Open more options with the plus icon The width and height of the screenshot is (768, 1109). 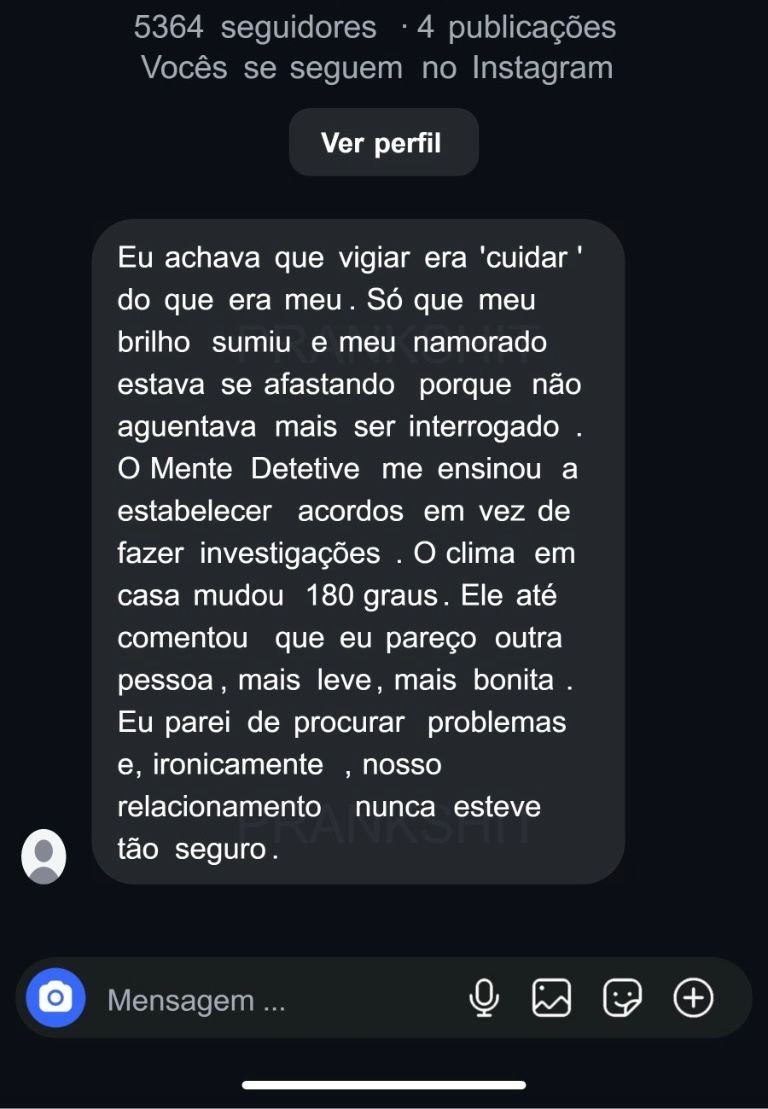pyautogui.click(x=693, y=998)
